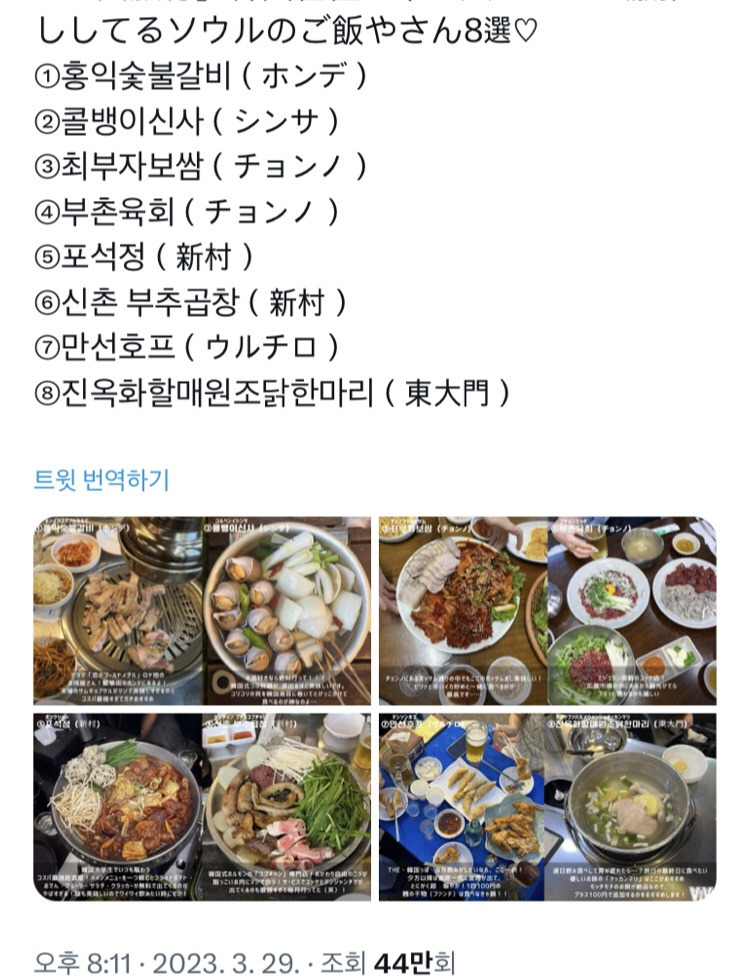Show the attached photo of restaurants ⑦ and ⑧

[x=547, y=806]
